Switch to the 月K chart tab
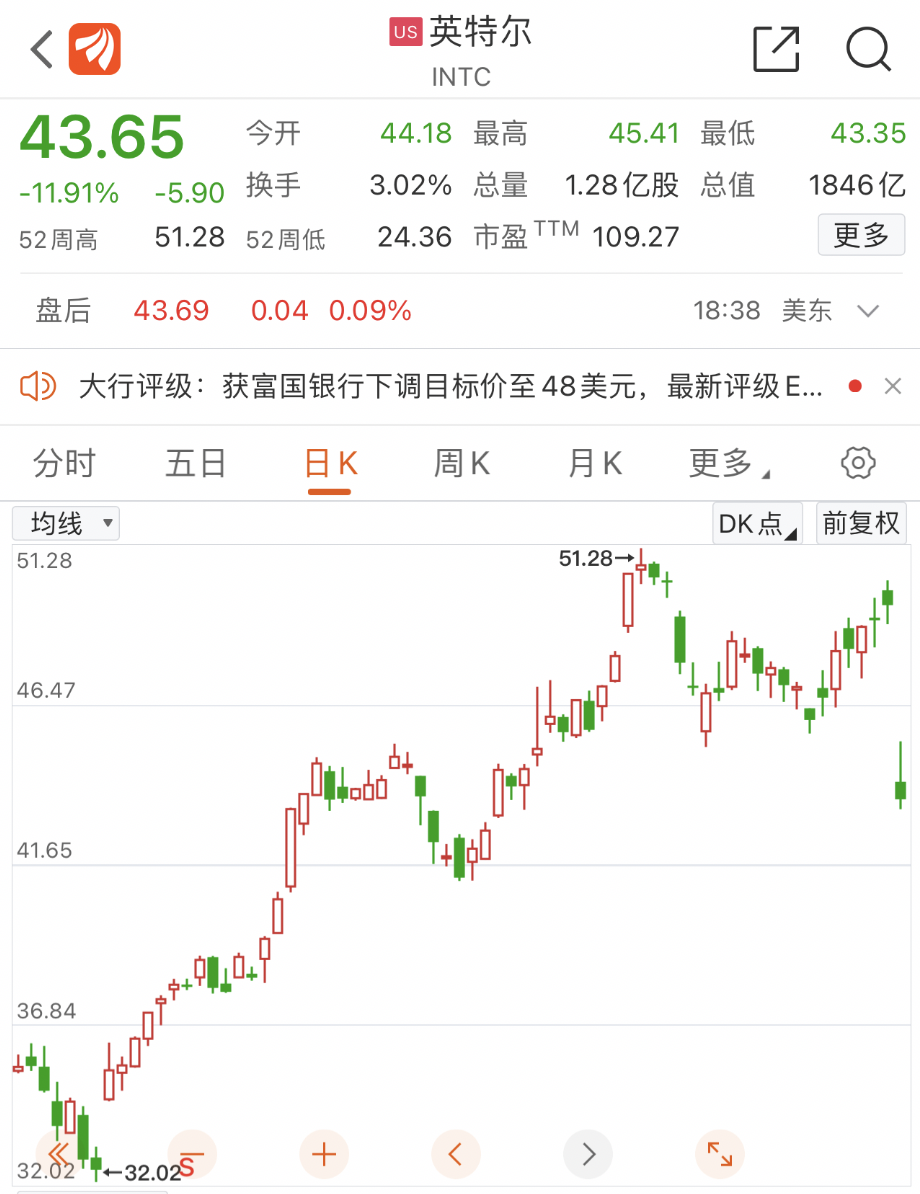The height and width of the screenshot is (1194, 920). [x=595, y=464]
